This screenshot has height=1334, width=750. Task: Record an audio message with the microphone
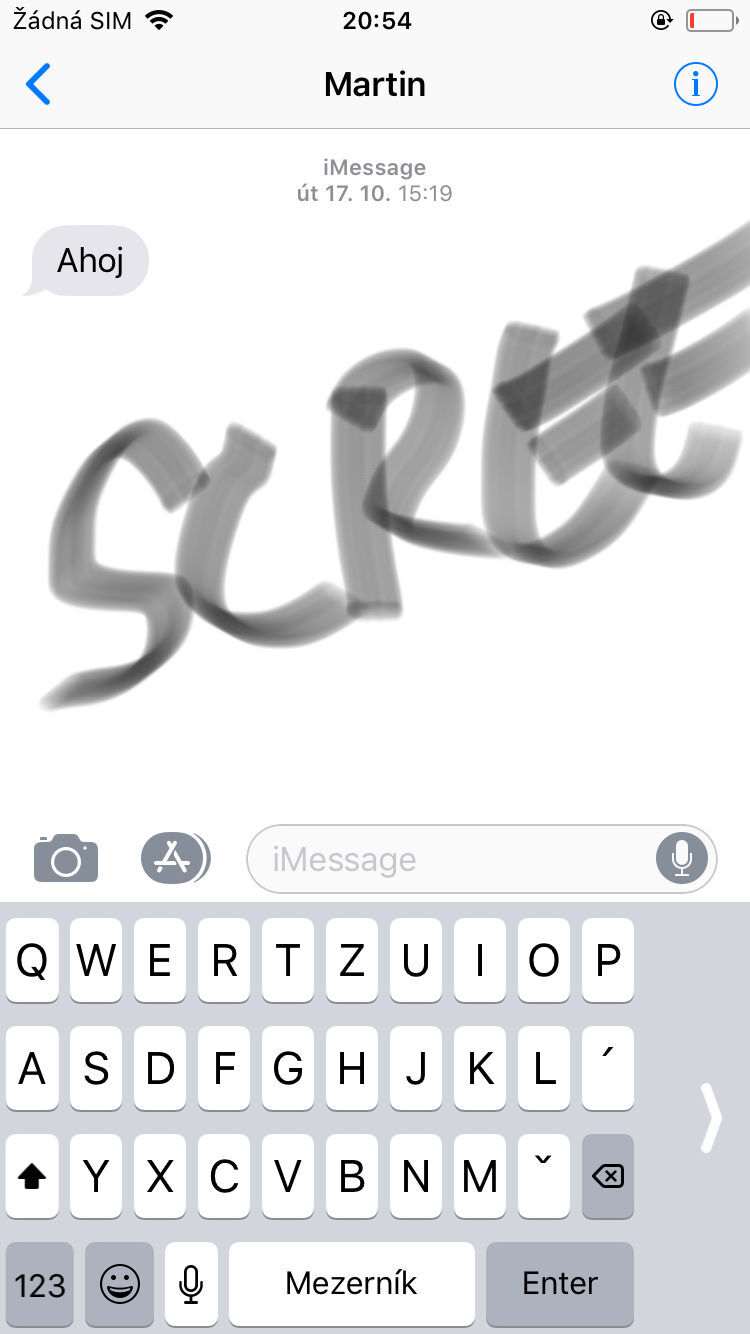[682, 858]
